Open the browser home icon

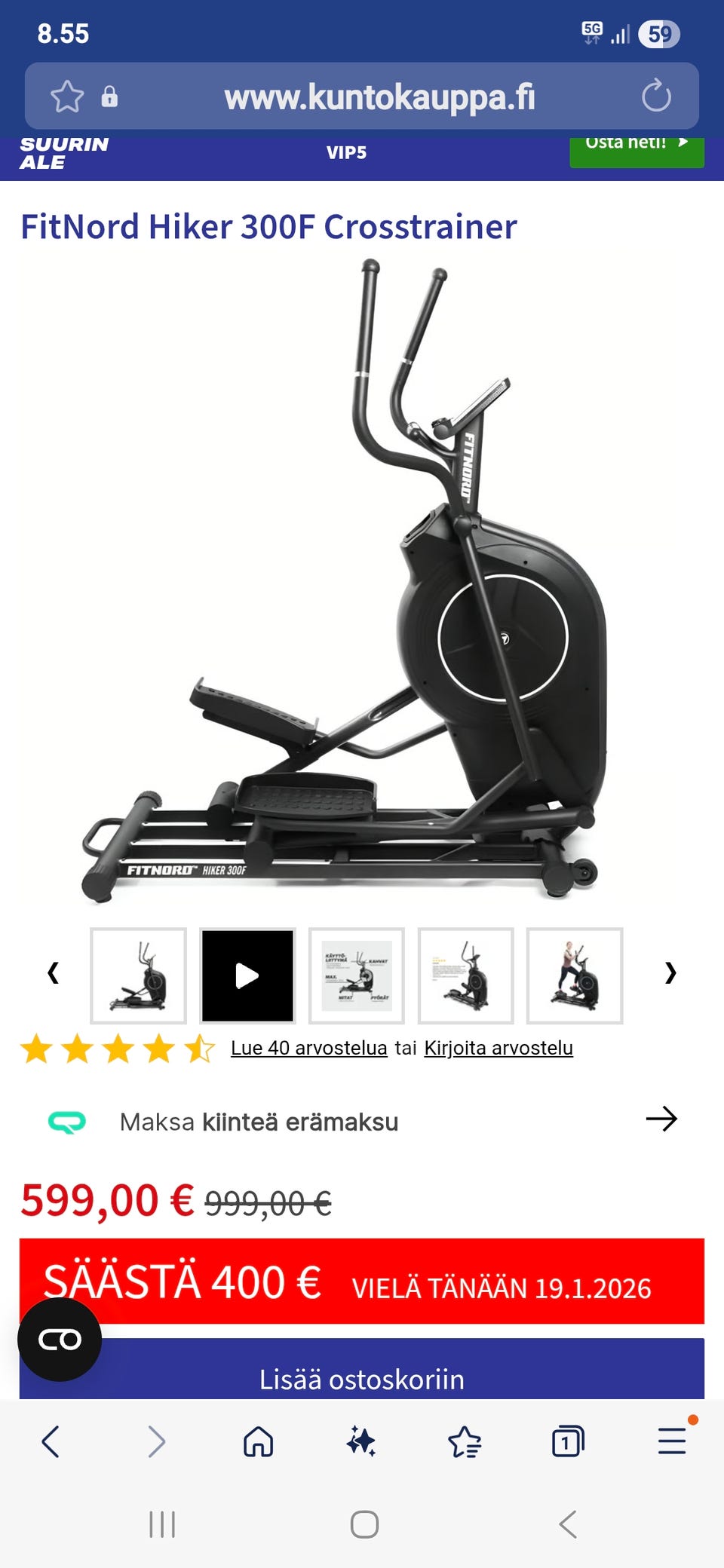tap(259, 1441)
